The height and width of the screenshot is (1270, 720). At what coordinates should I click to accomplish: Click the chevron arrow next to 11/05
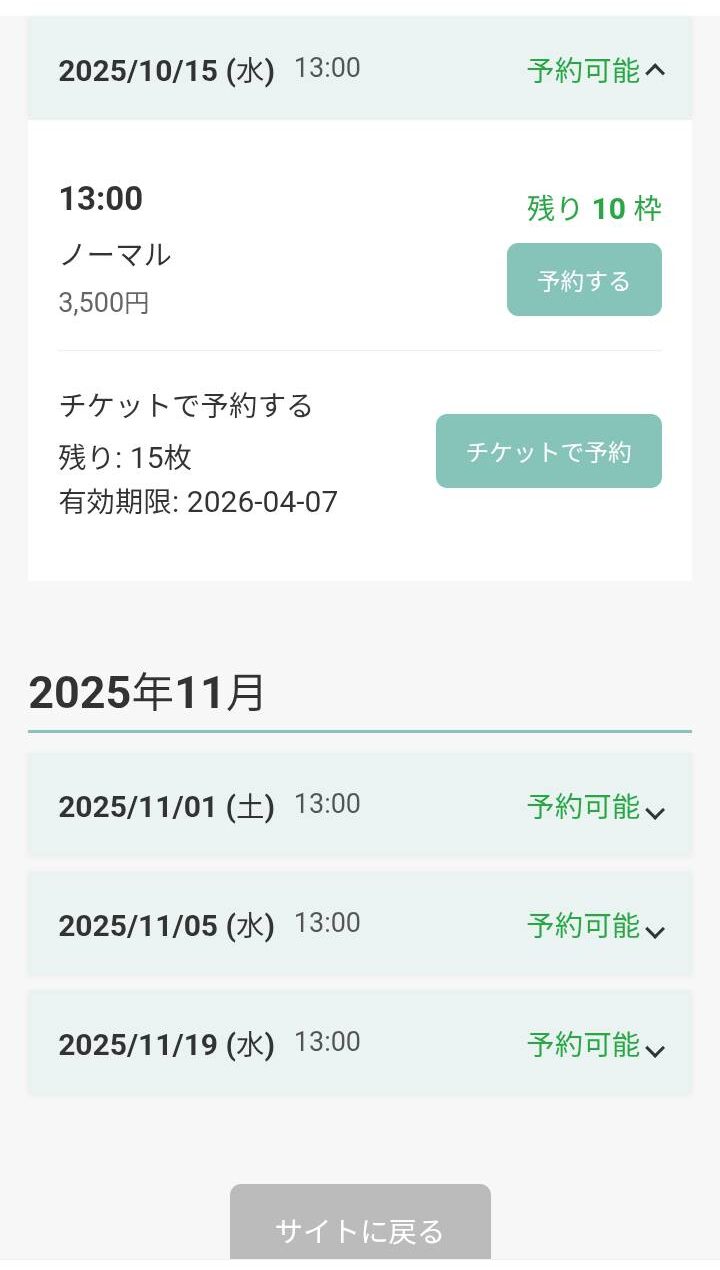[x=654, y=930]
